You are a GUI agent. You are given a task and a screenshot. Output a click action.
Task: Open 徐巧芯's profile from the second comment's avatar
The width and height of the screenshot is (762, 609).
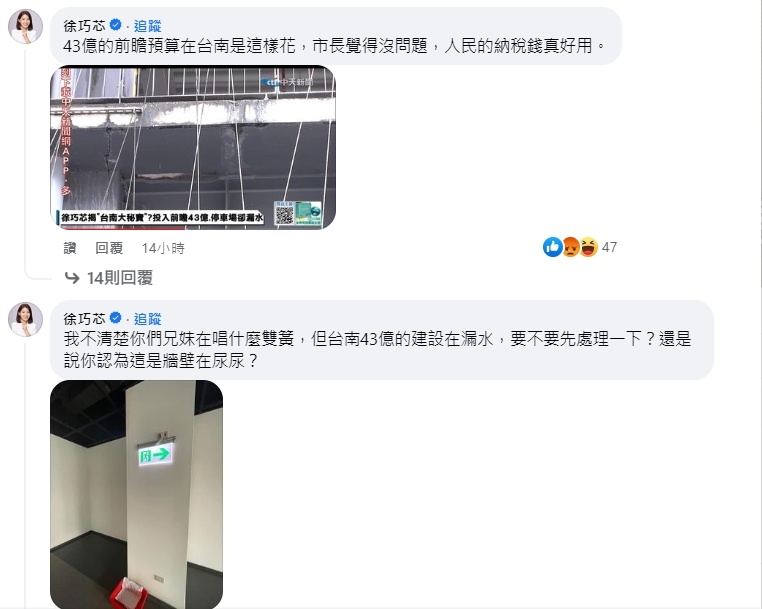(x=25, y=320)
